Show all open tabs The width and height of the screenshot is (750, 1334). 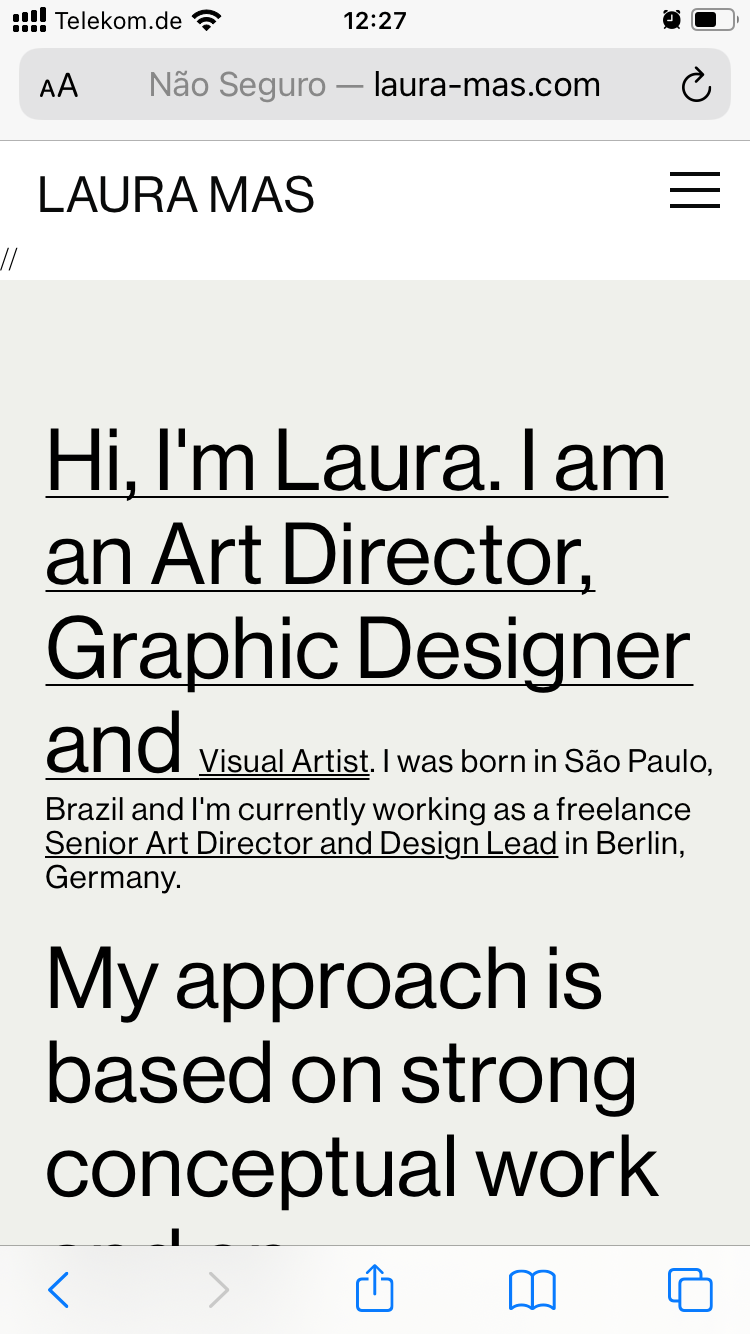click(690, 1289)
